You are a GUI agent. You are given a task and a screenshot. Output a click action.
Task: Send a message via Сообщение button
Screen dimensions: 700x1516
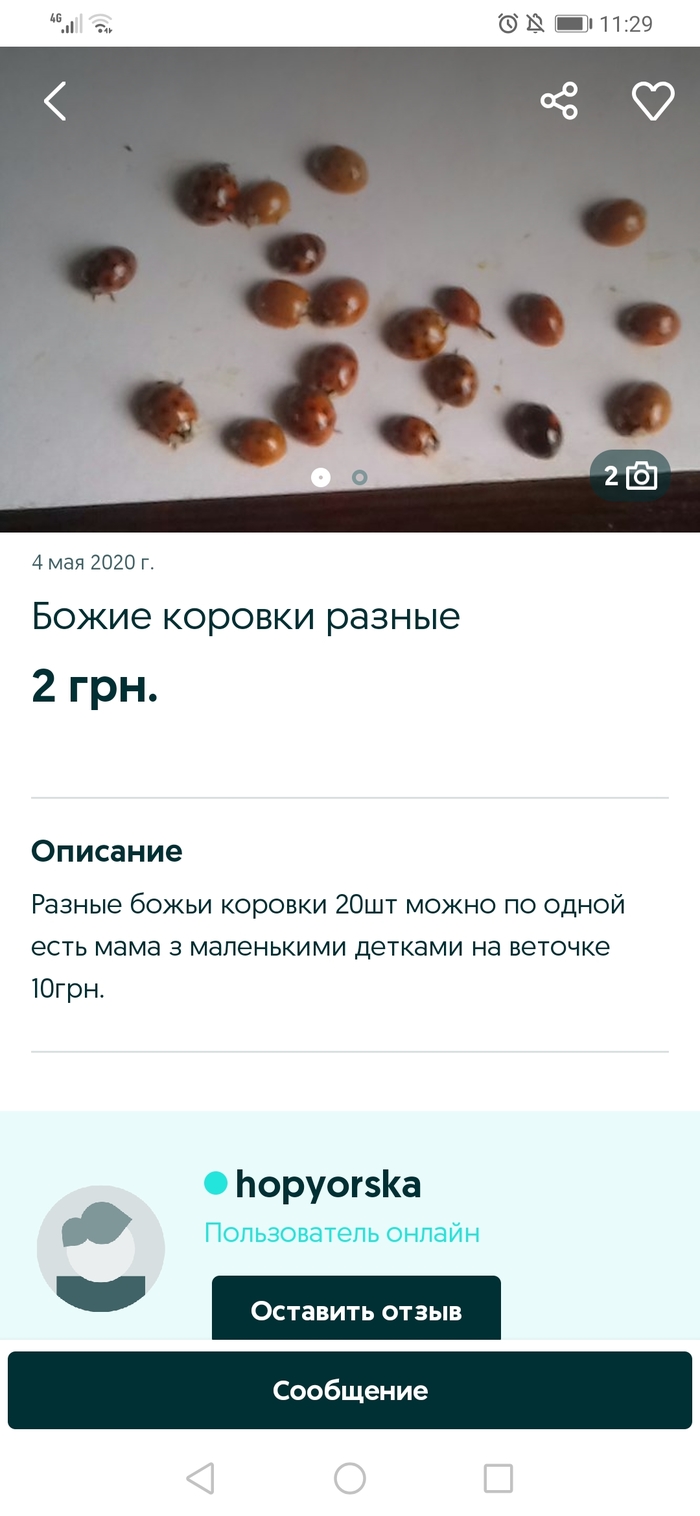pos(350,1390)
